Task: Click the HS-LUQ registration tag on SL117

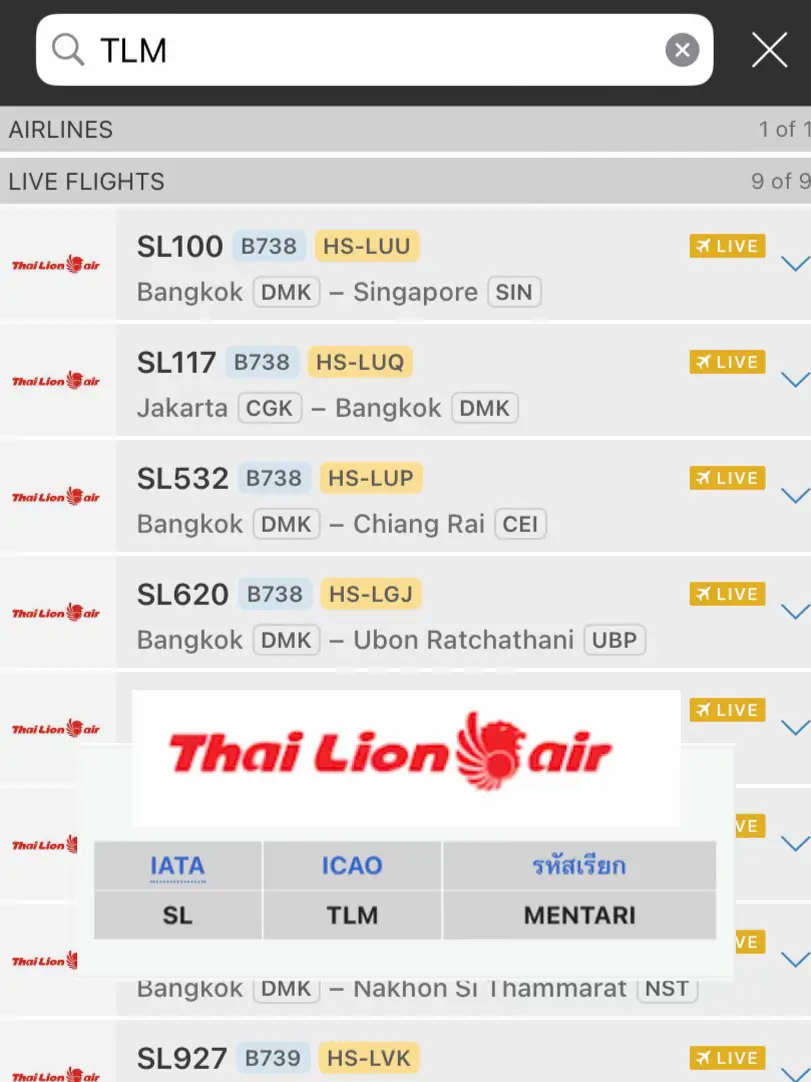Action: point(360,362)
